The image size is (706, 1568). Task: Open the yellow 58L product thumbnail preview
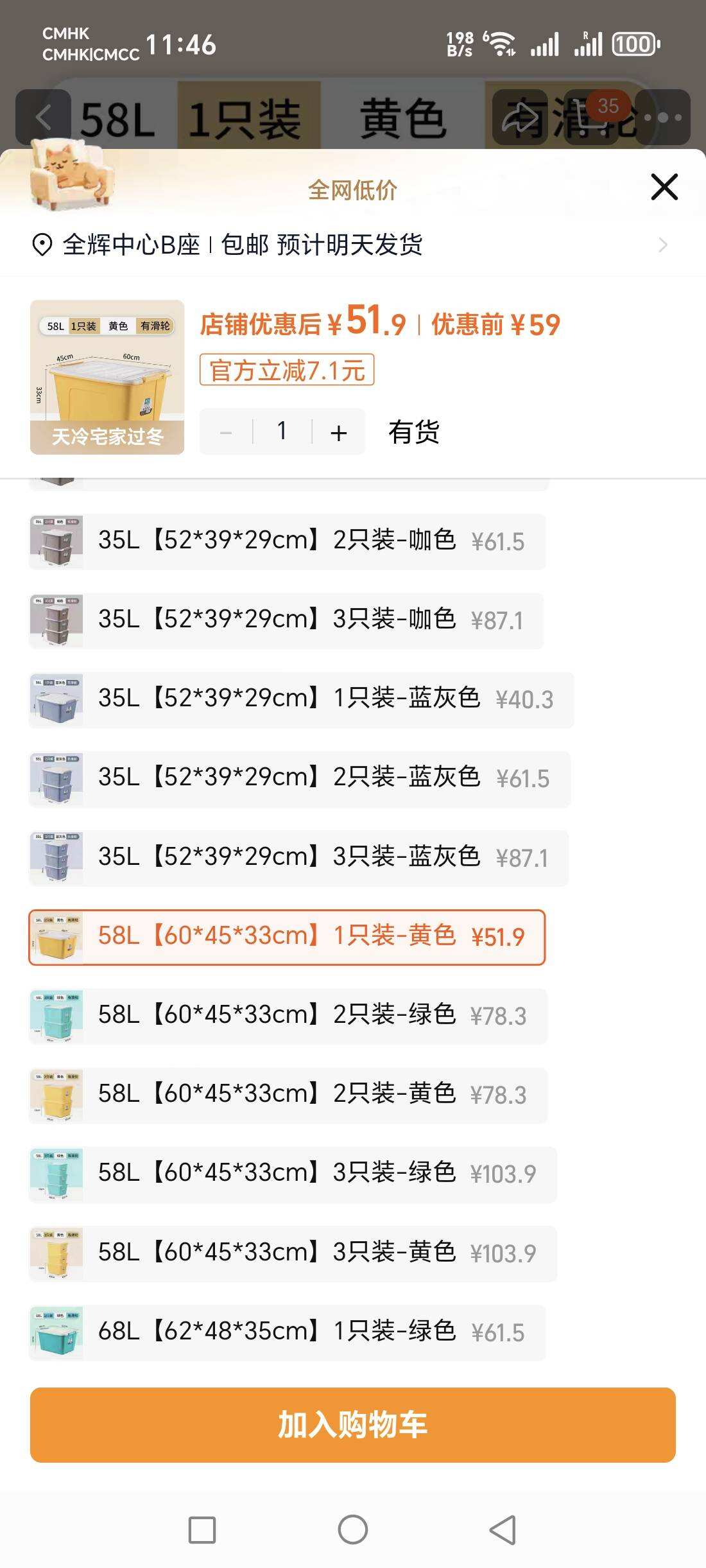click(107, 376)
